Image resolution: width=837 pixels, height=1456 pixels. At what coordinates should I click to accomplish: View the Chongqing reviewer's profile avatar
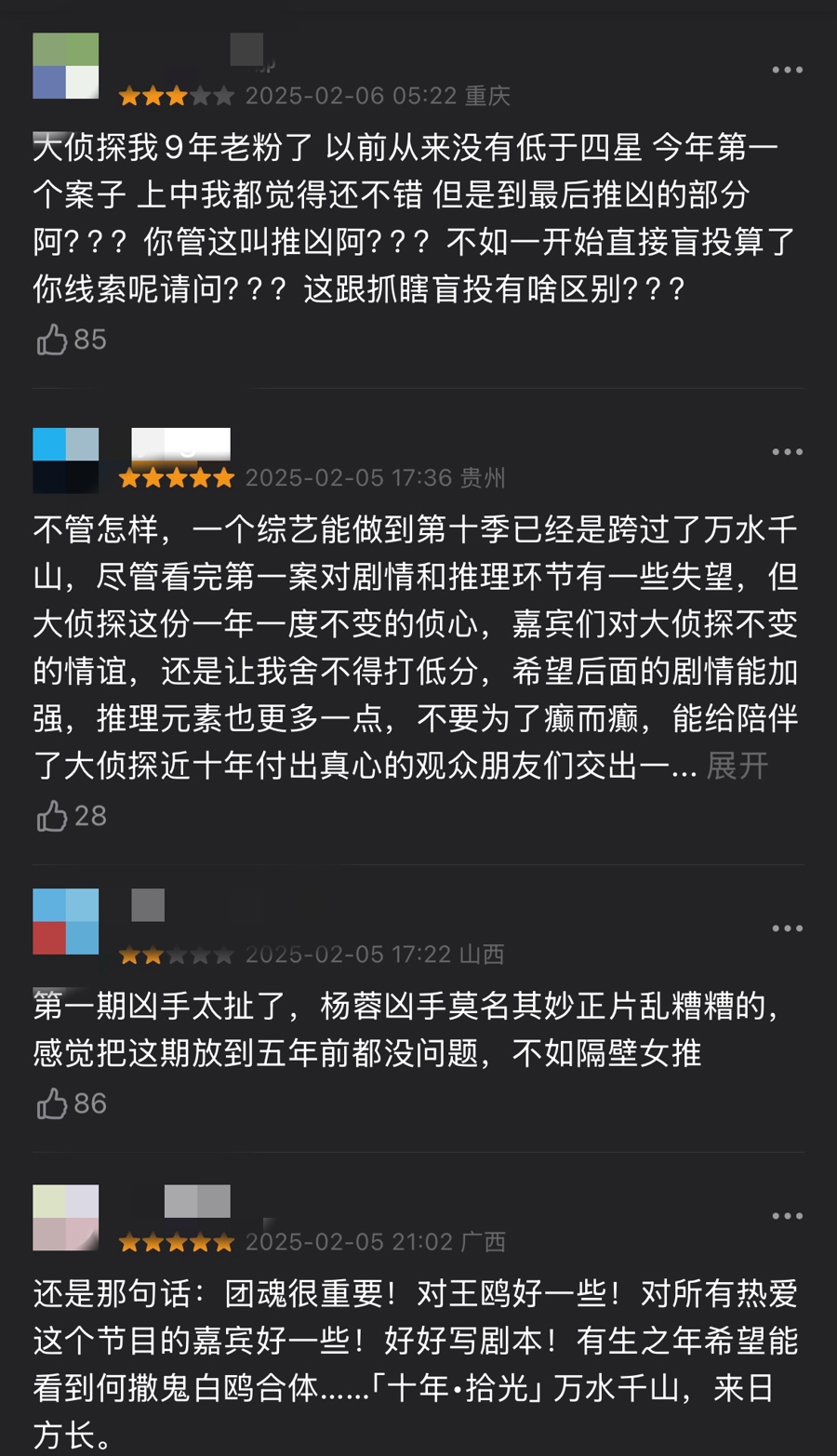66,66
